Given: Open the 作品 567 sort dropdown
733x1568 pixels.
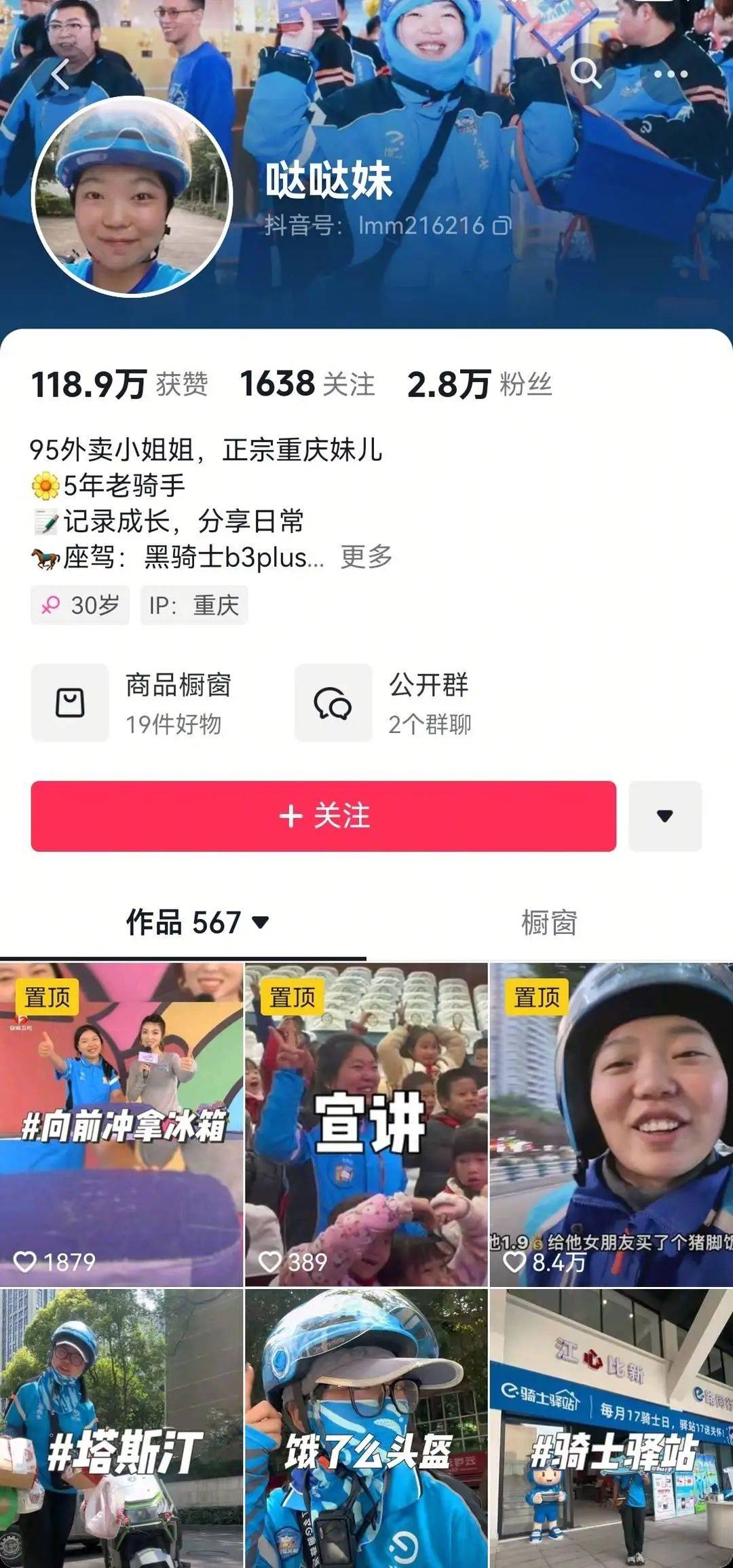Looking at the screenshot, I should (198, 922).
